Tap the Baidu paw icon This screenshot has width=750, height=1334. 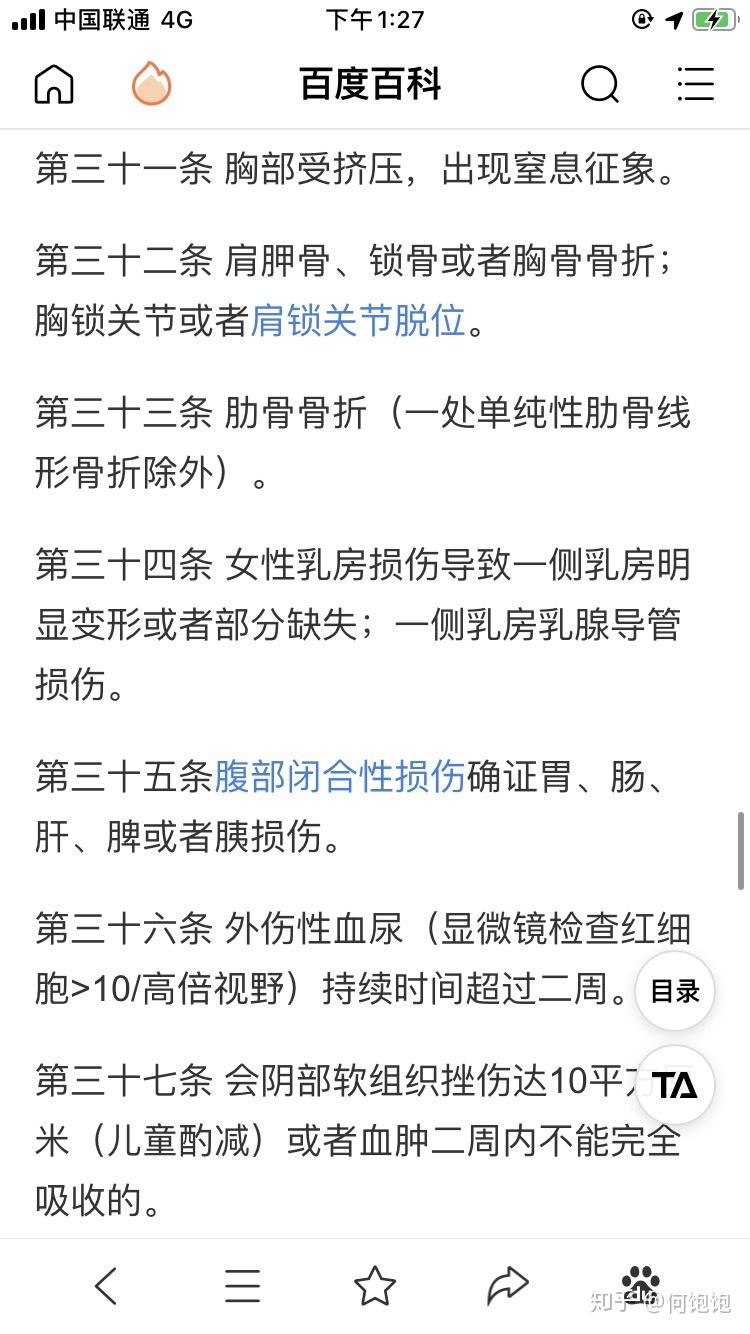point(641,1281)
